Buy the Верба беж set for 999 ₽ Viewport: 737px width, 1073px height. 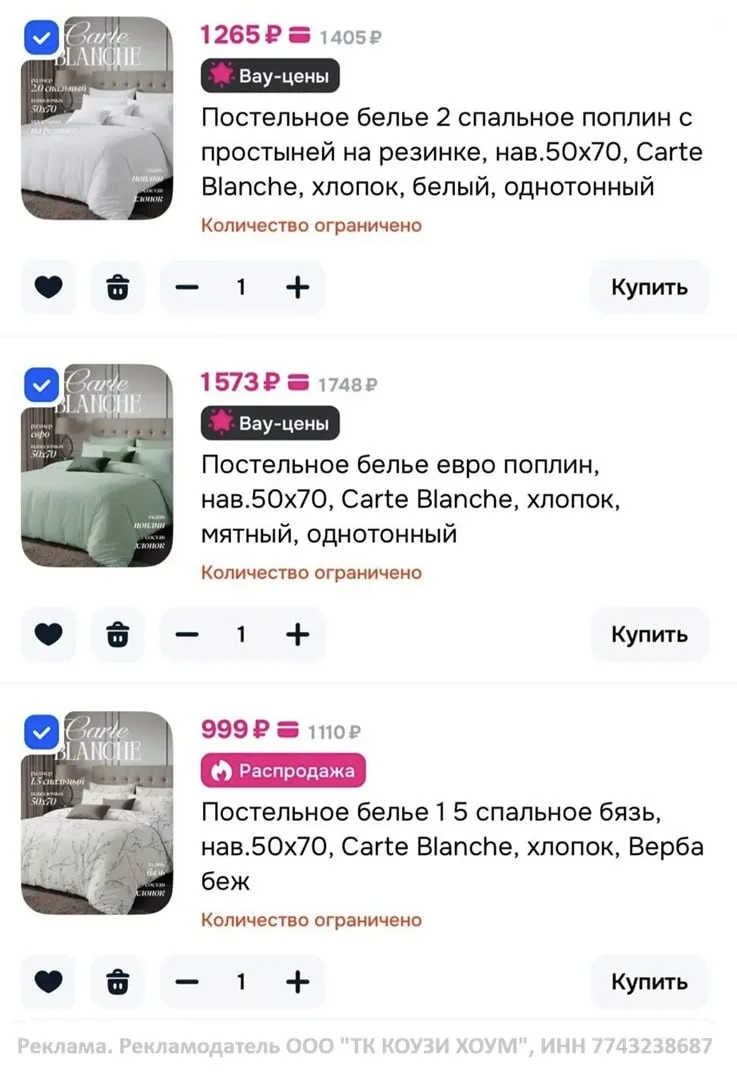pos(649,983)
